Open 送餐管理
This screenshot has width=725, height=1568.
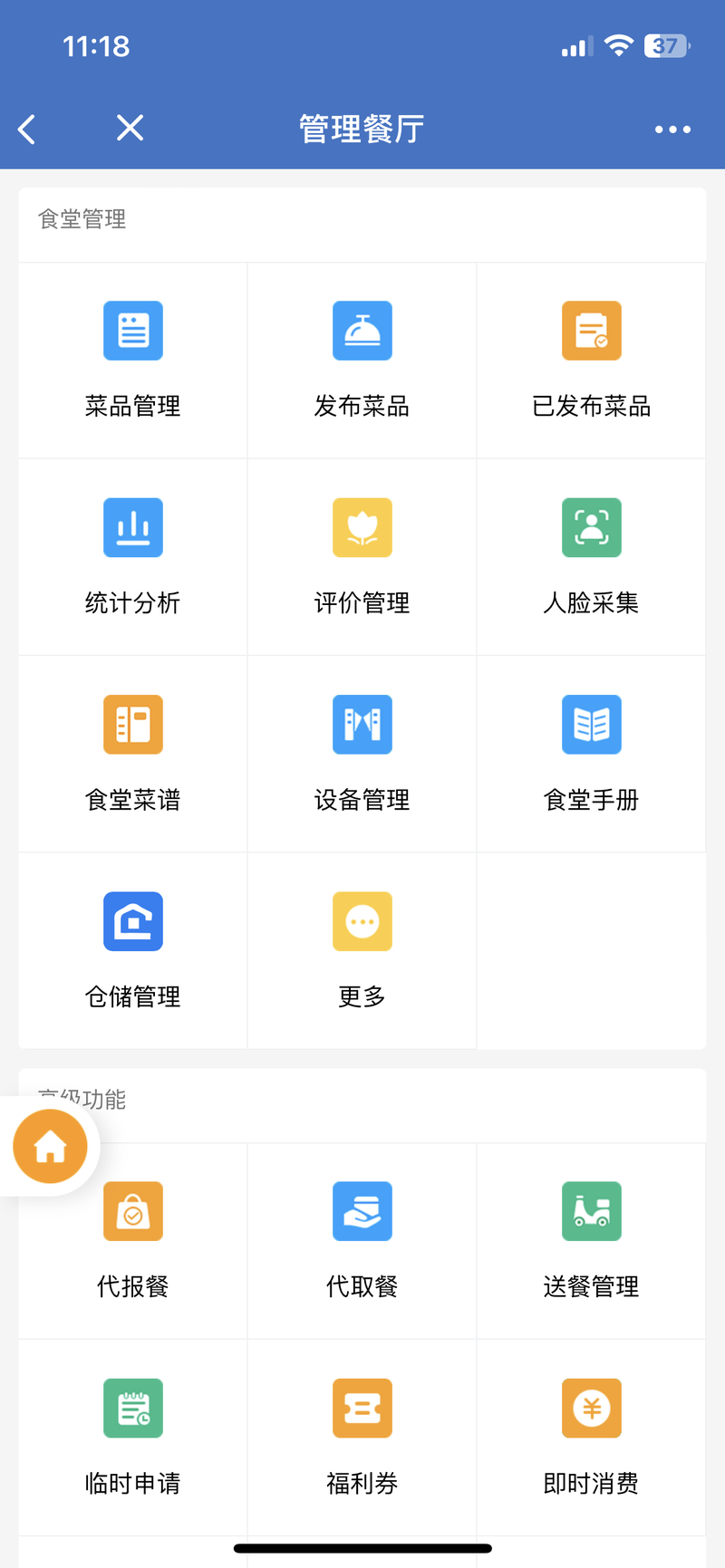592,1241
